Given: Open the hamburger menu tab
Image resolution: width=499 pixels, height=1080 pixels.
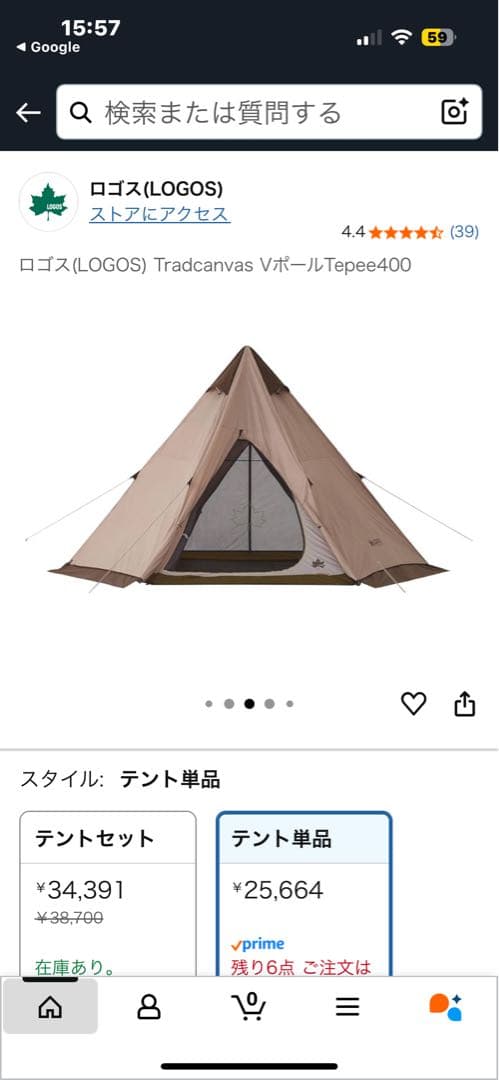Looking at the screenshot, I should [347, 1008].
